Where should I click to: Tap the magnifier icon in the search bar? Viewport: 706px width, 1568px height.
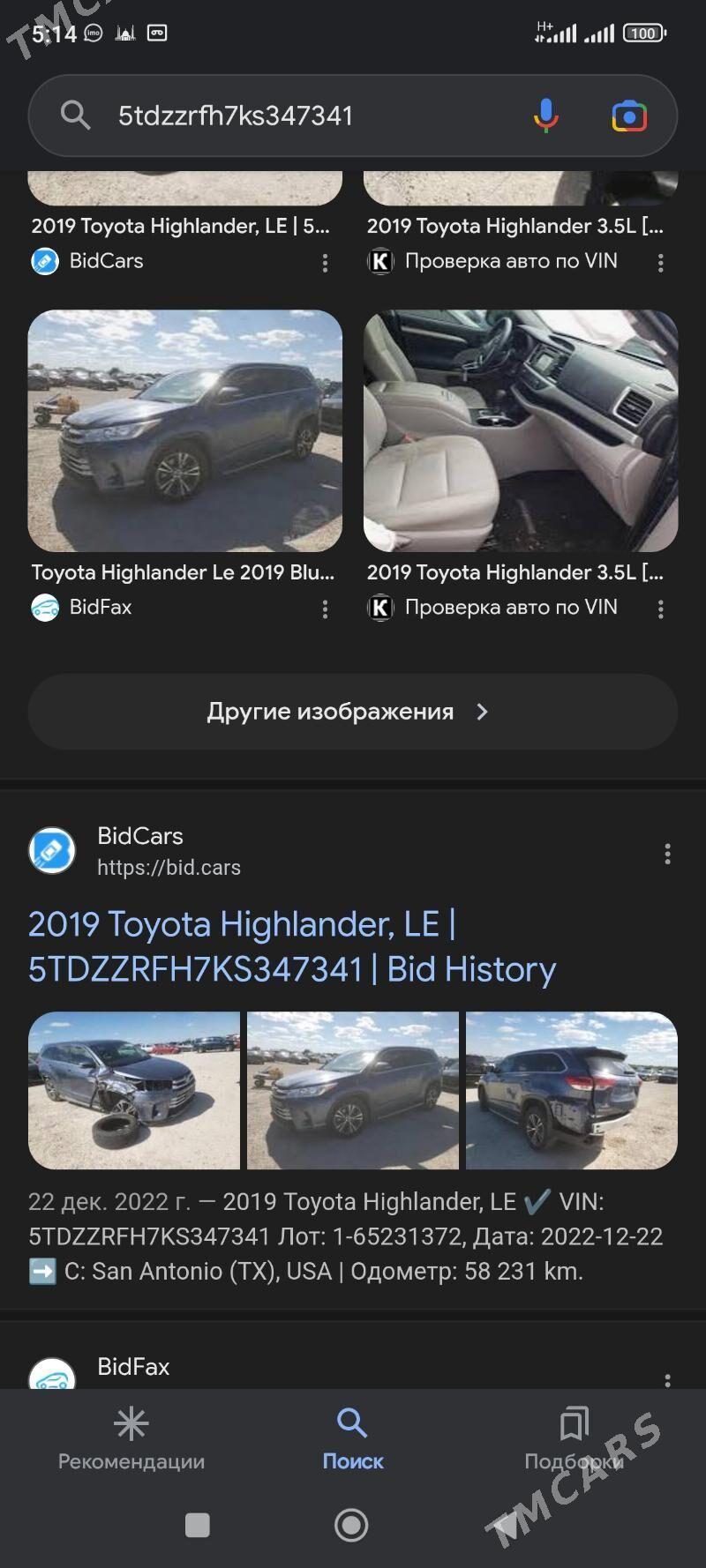point(74,115)
